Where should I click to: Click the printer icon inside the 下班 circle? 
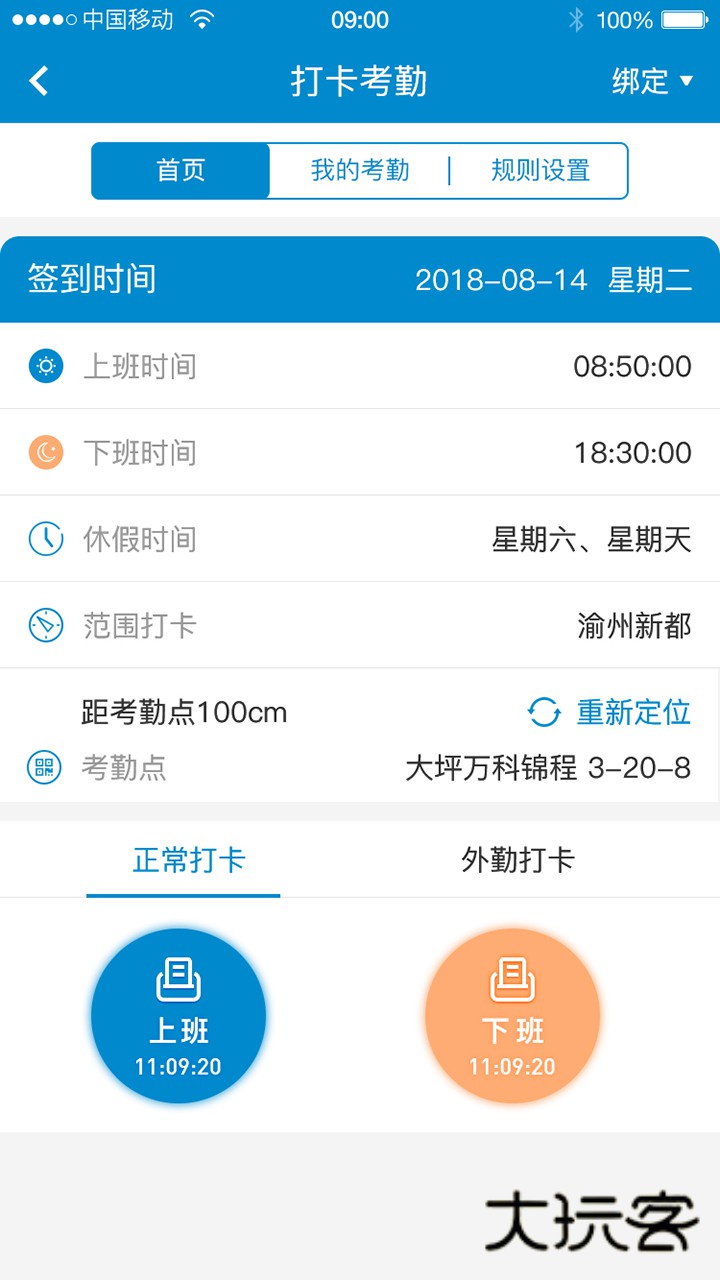click(512, 981)
